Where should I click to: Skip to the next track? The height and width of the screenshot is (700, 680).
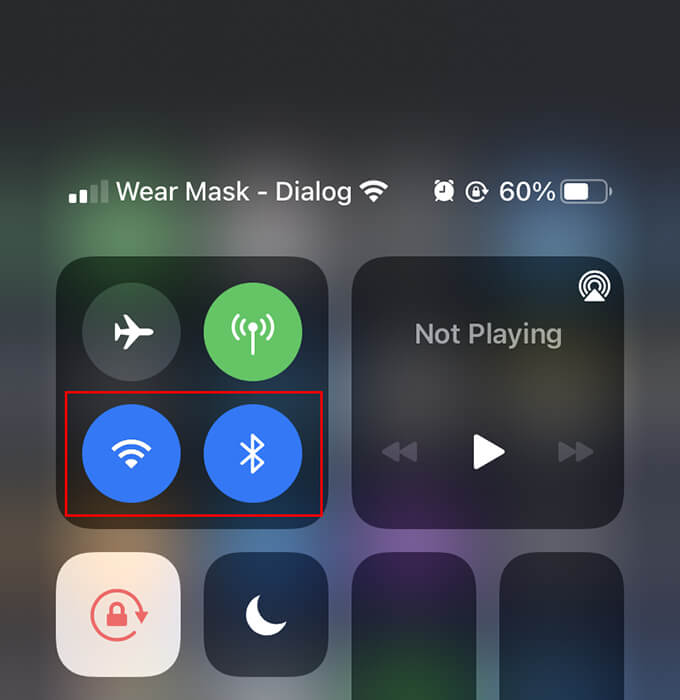[576, 453]
